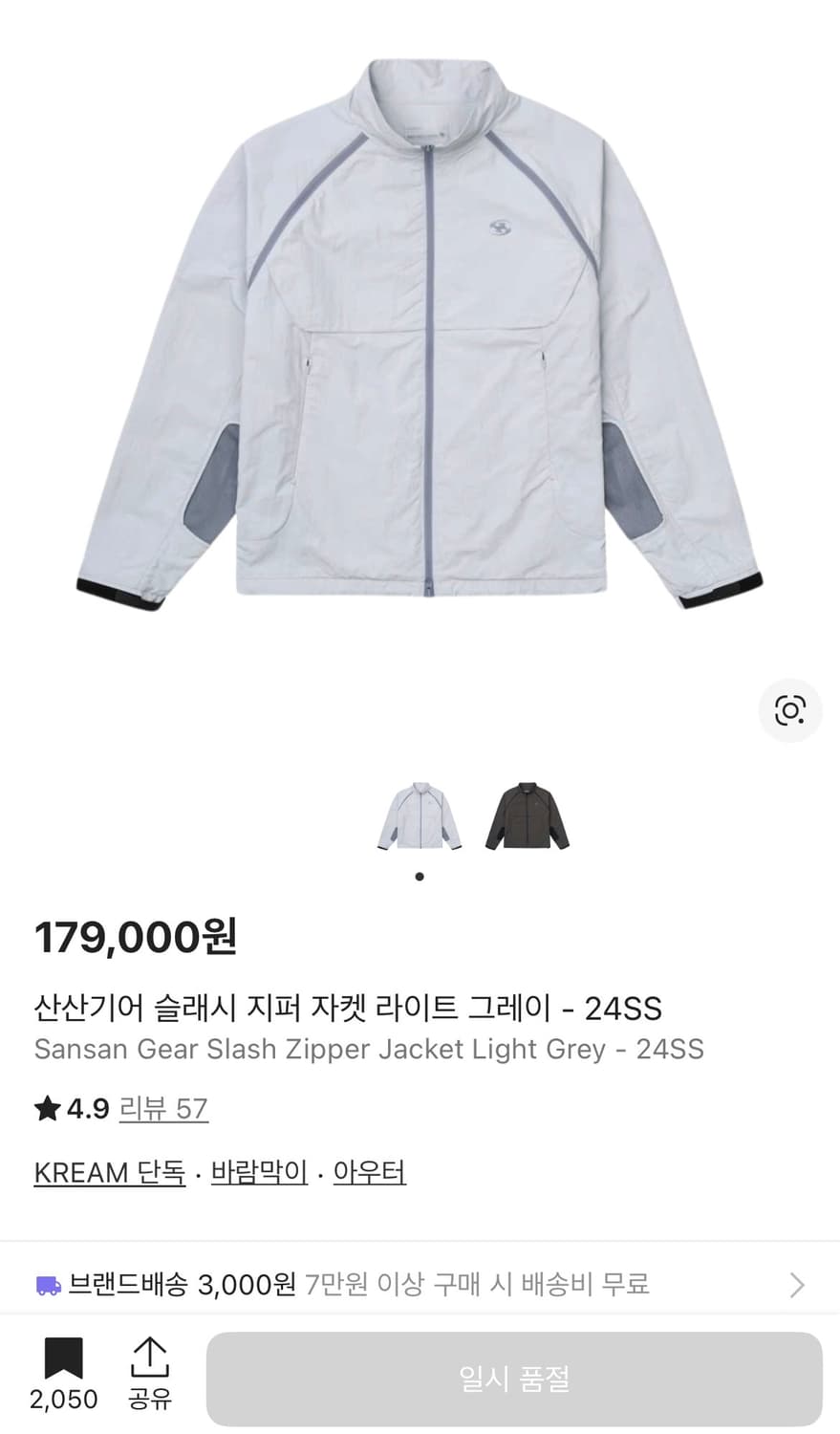
Task: Click the purple delivery truck icon
Action: tap(46, 1284)
